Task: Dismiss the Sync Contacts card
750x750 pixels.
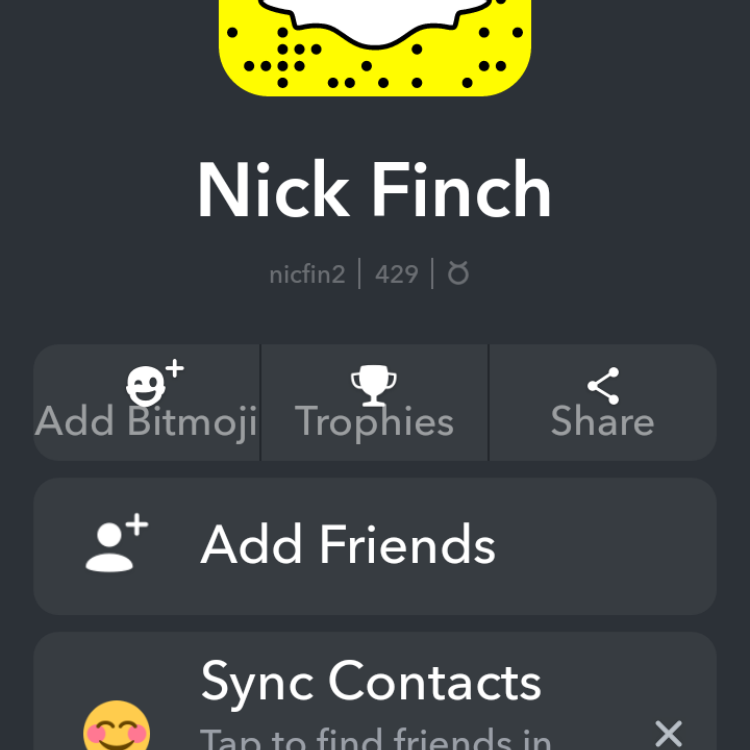Action: [668, 733]
